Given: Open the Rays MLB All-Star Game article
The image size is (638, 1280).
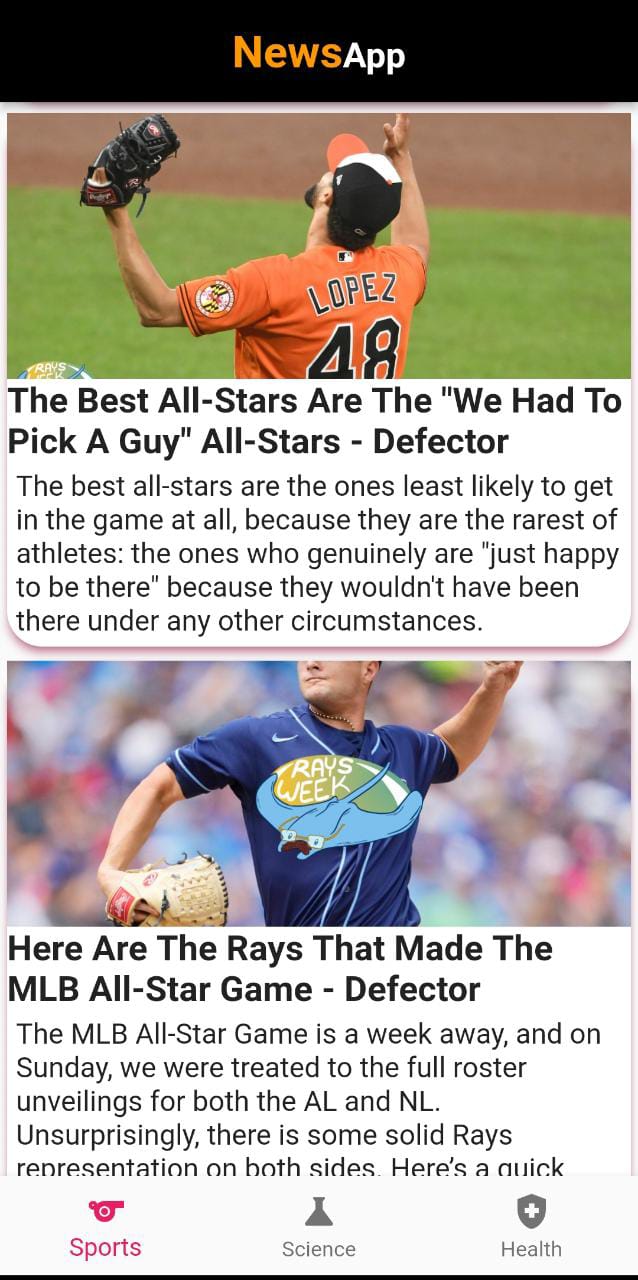Looking at the screenshot, I should point(319,916).
